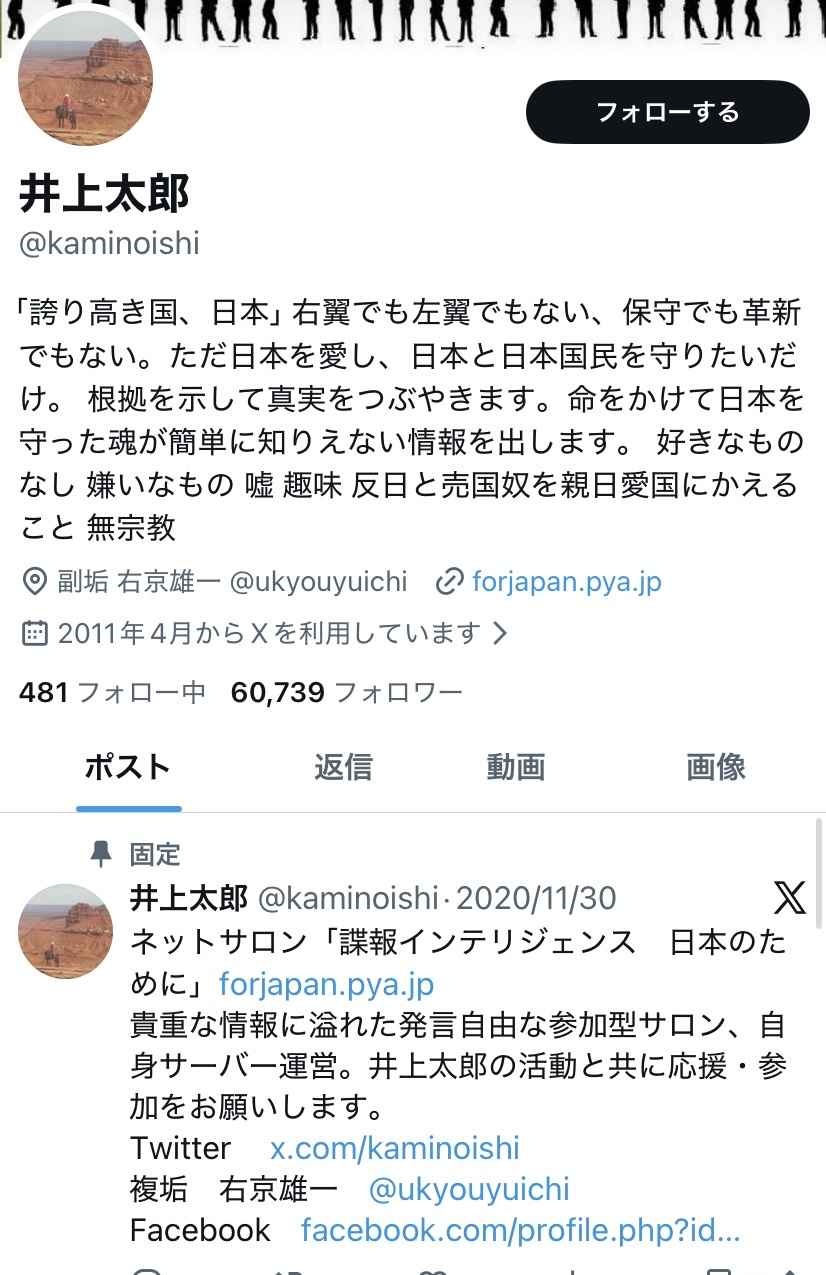Switch to the ポスト tab
The width and height of the screenshot is (826, 1275).
[128, 767]
